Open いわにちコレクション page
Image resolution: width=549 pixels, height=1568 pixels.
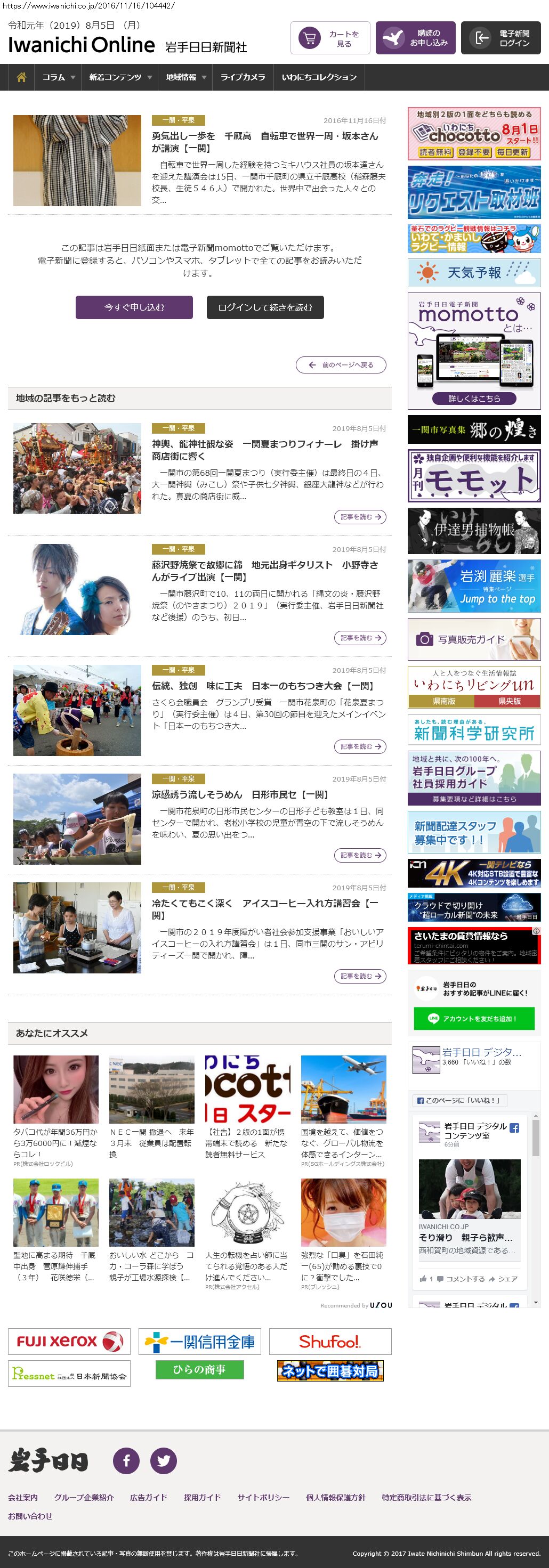click(x=319, y=77)
